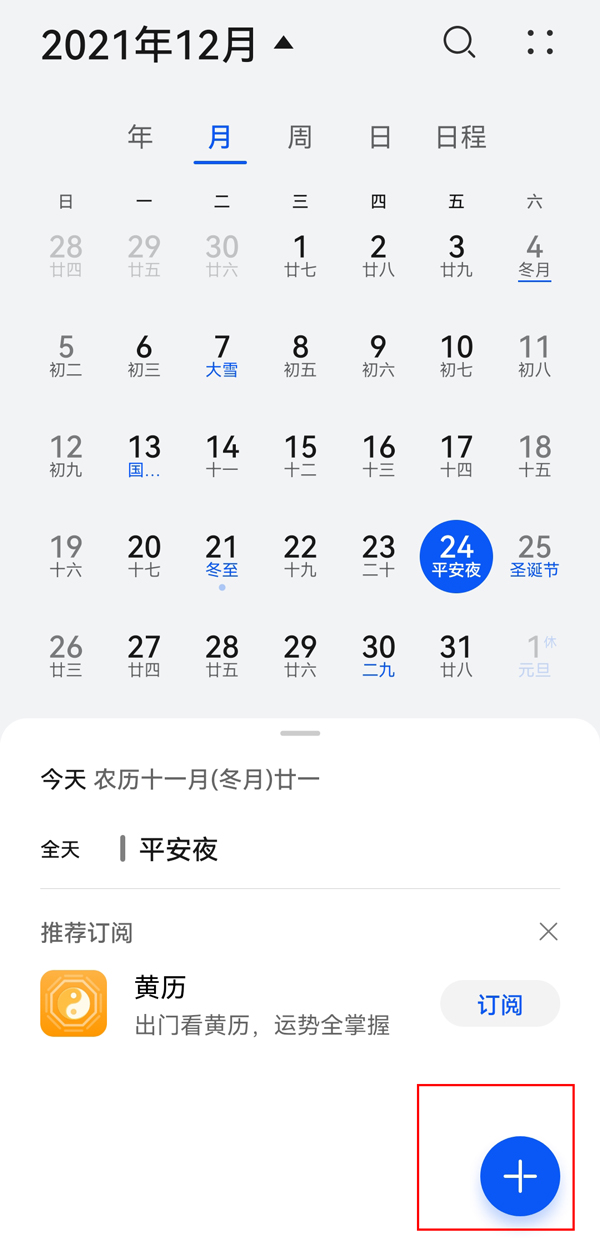Screen dimensions: 600x1256
Task: Select December 21 冬至
Action: 222,556
